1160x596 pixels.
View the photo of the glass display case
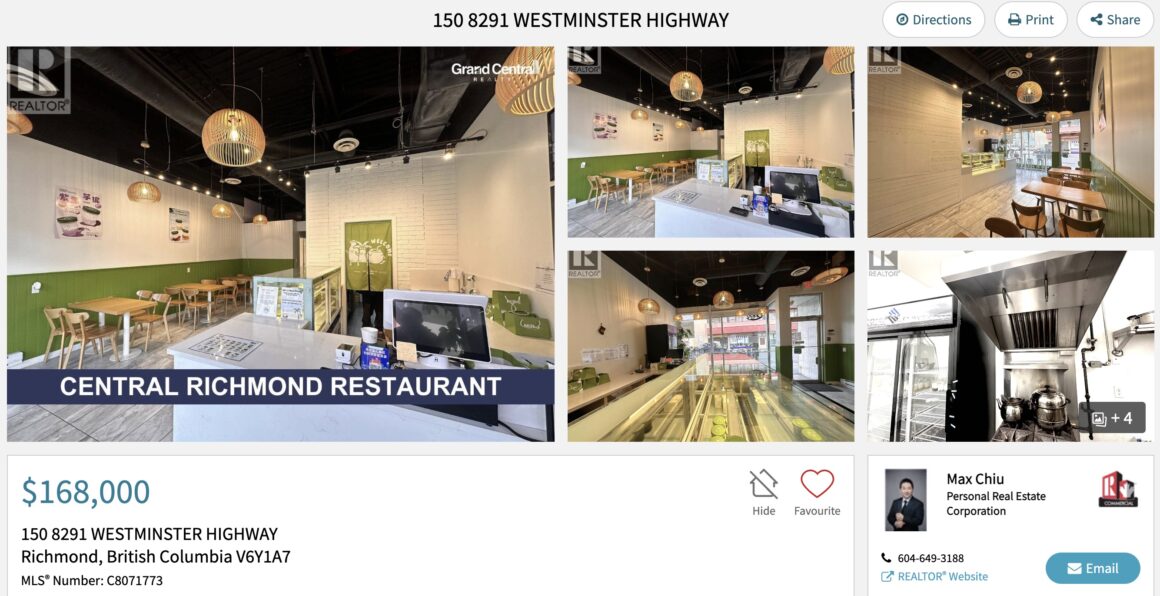(x=710, y=345)
